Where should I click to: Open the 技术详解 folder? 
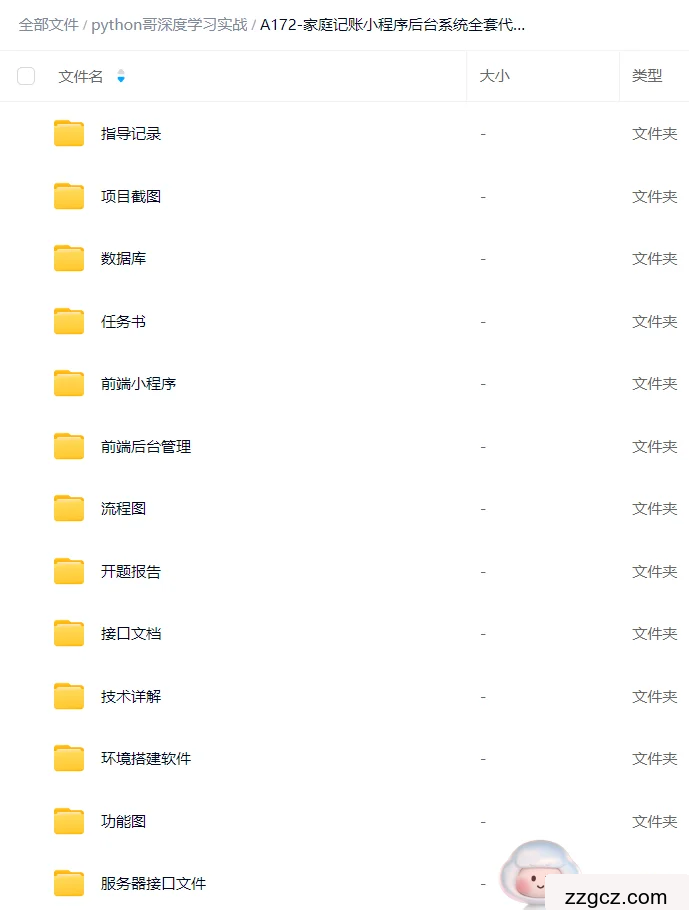tap(130, 697)
